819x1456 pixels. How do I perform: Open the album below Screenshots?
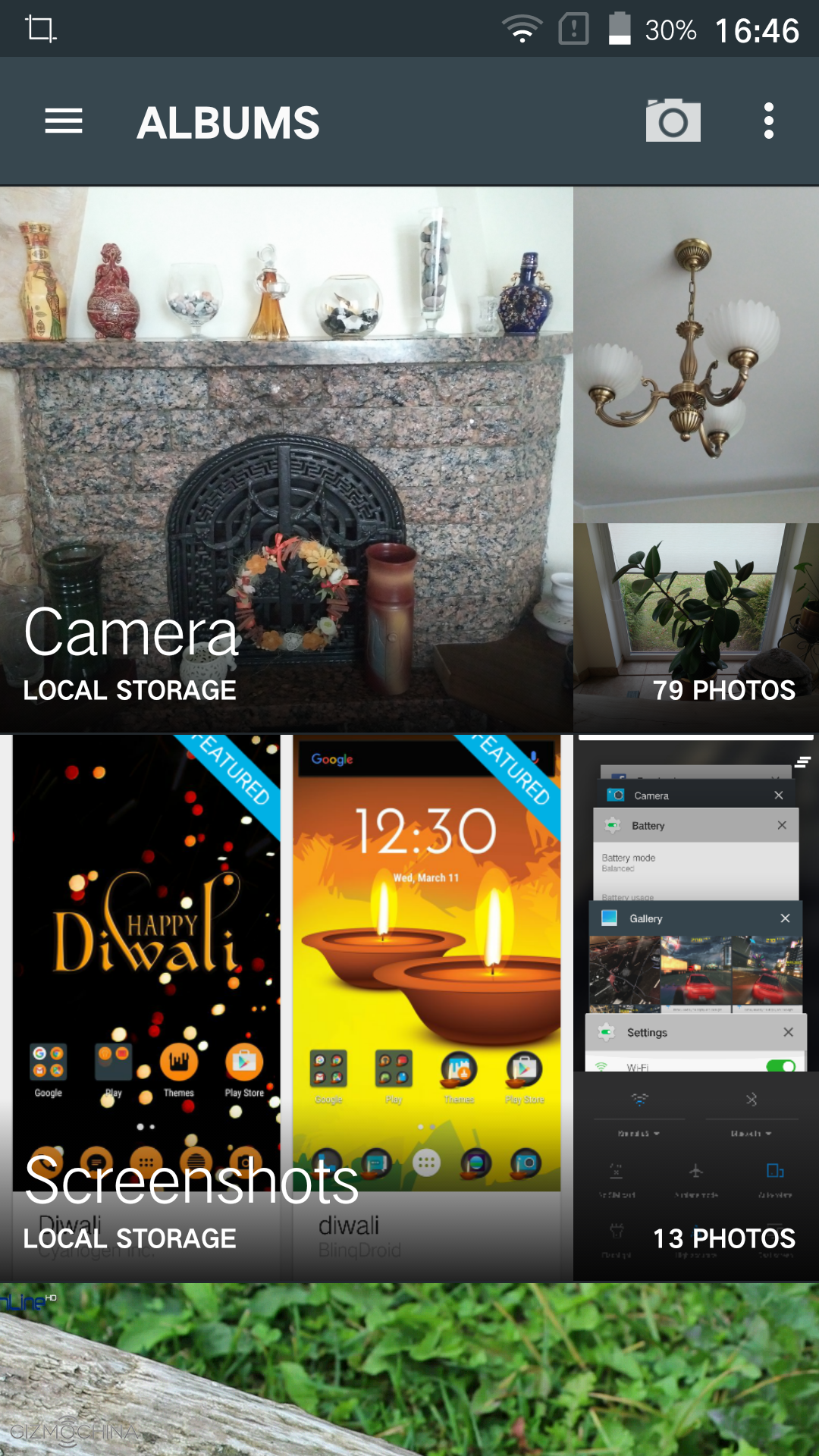tap(409, 1370)
